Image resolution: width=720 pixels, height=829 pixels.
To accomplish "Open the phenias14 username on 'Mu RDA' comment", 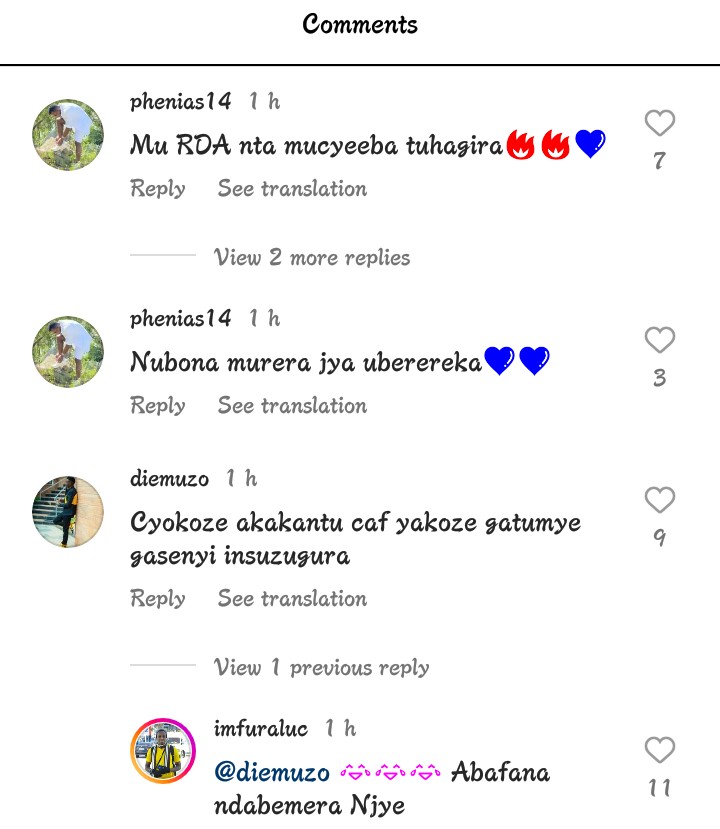I will [x=181, y=102].
